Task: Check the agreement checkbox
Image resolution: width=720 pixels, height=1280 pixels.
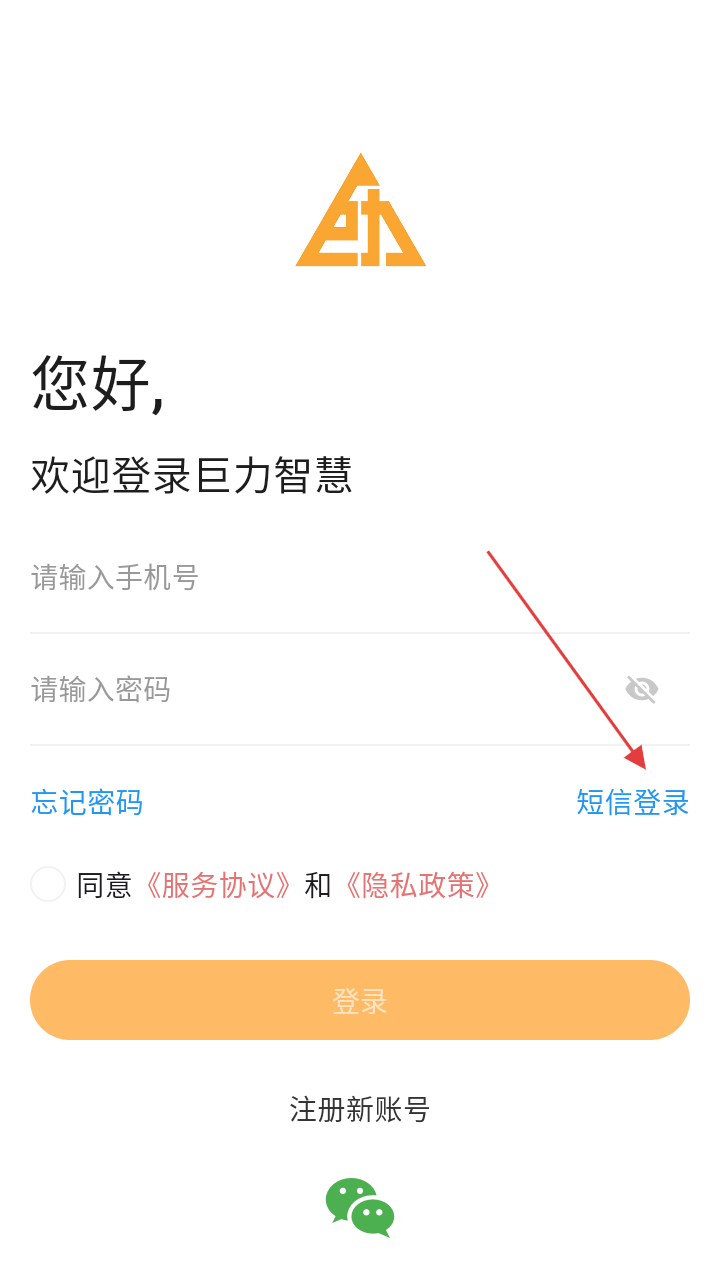Action: coord(48,884)
